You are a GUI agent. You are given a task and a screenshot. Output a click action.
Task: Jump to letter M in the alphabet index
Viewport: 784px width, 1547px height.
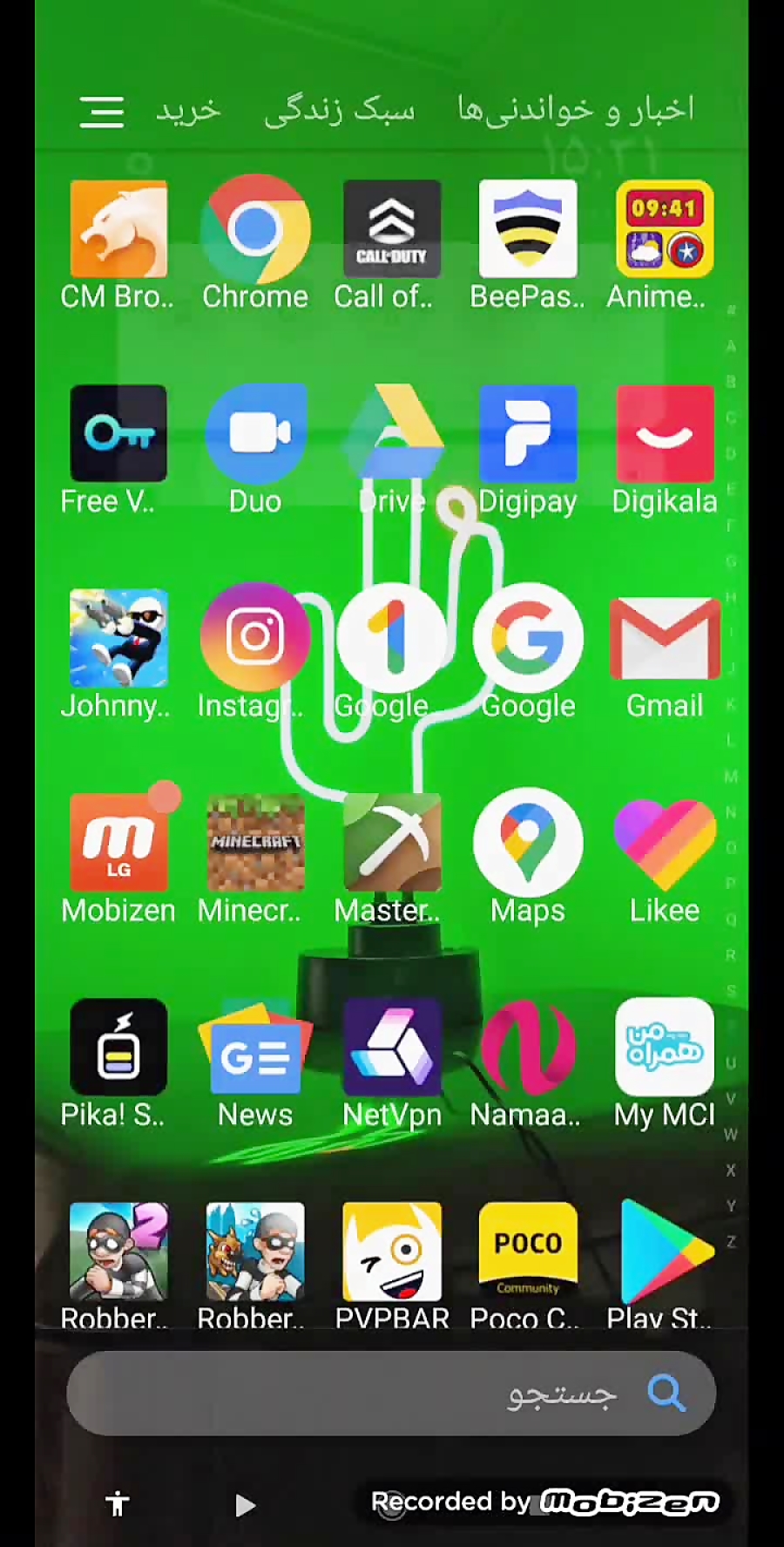click(x=731, y=777)
